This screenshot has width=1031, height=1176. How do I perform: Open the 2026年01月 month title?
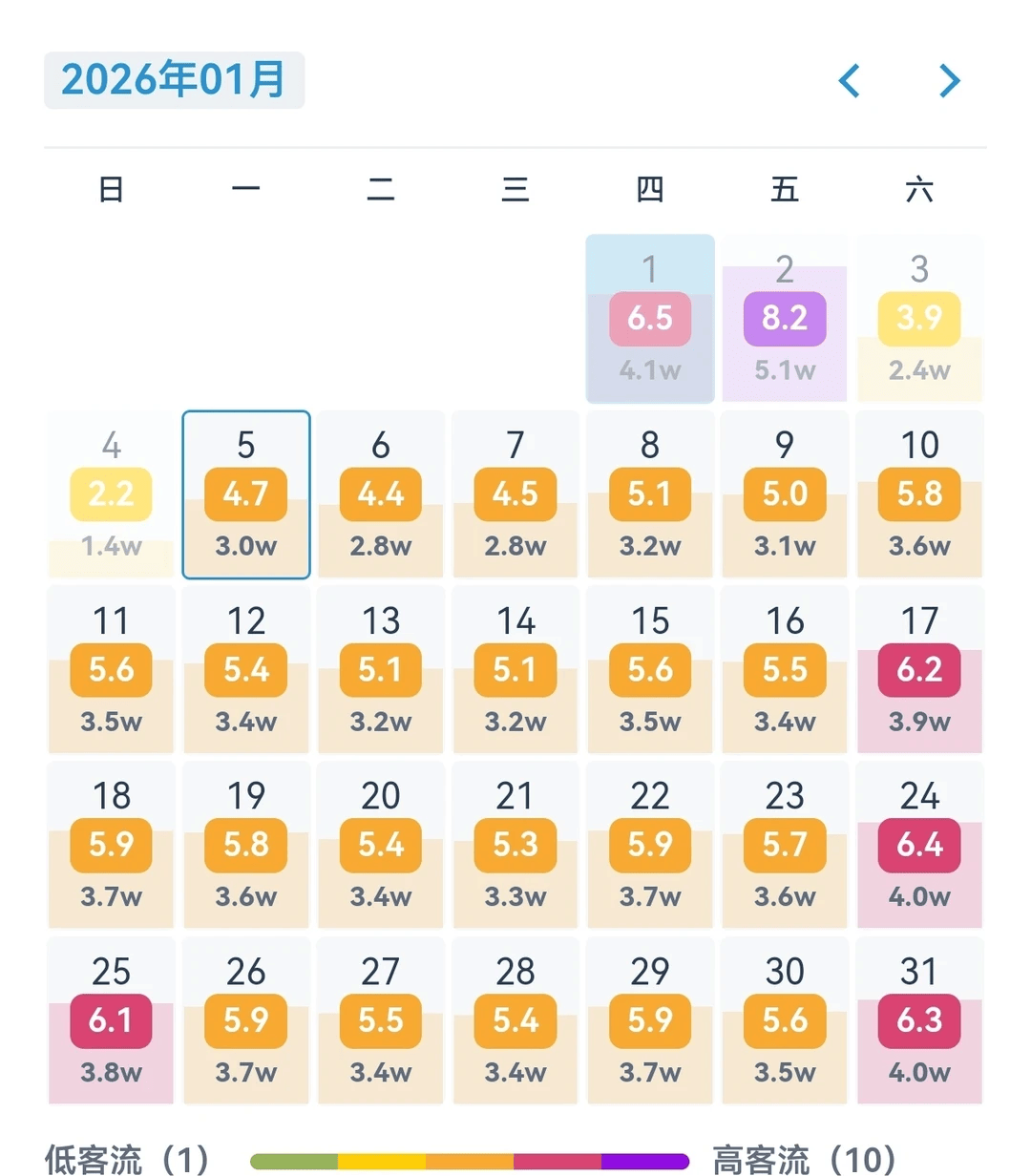pos(175,80)
